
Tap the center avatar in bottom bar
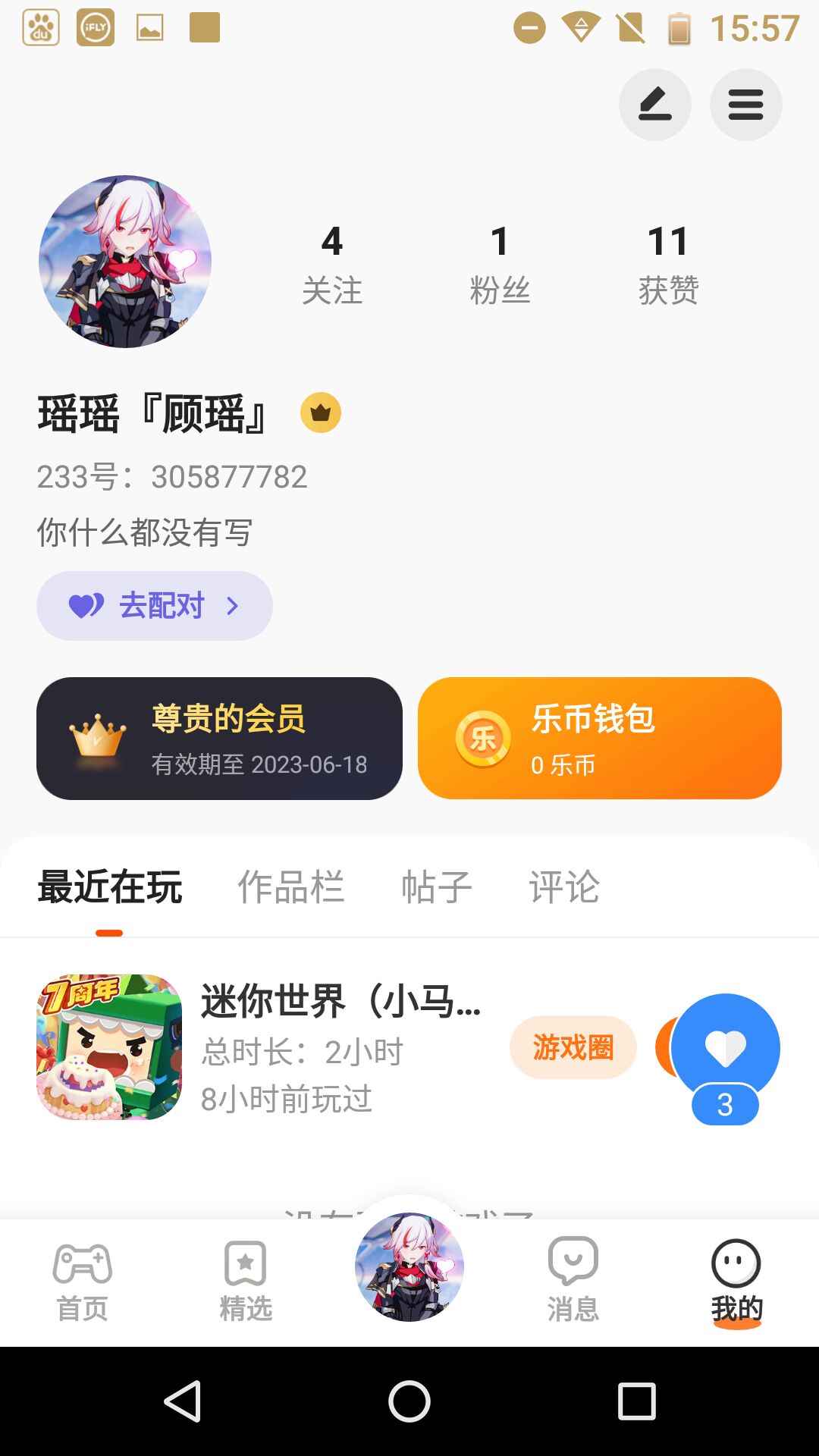pyautogui.click(x=409, y=1266)
